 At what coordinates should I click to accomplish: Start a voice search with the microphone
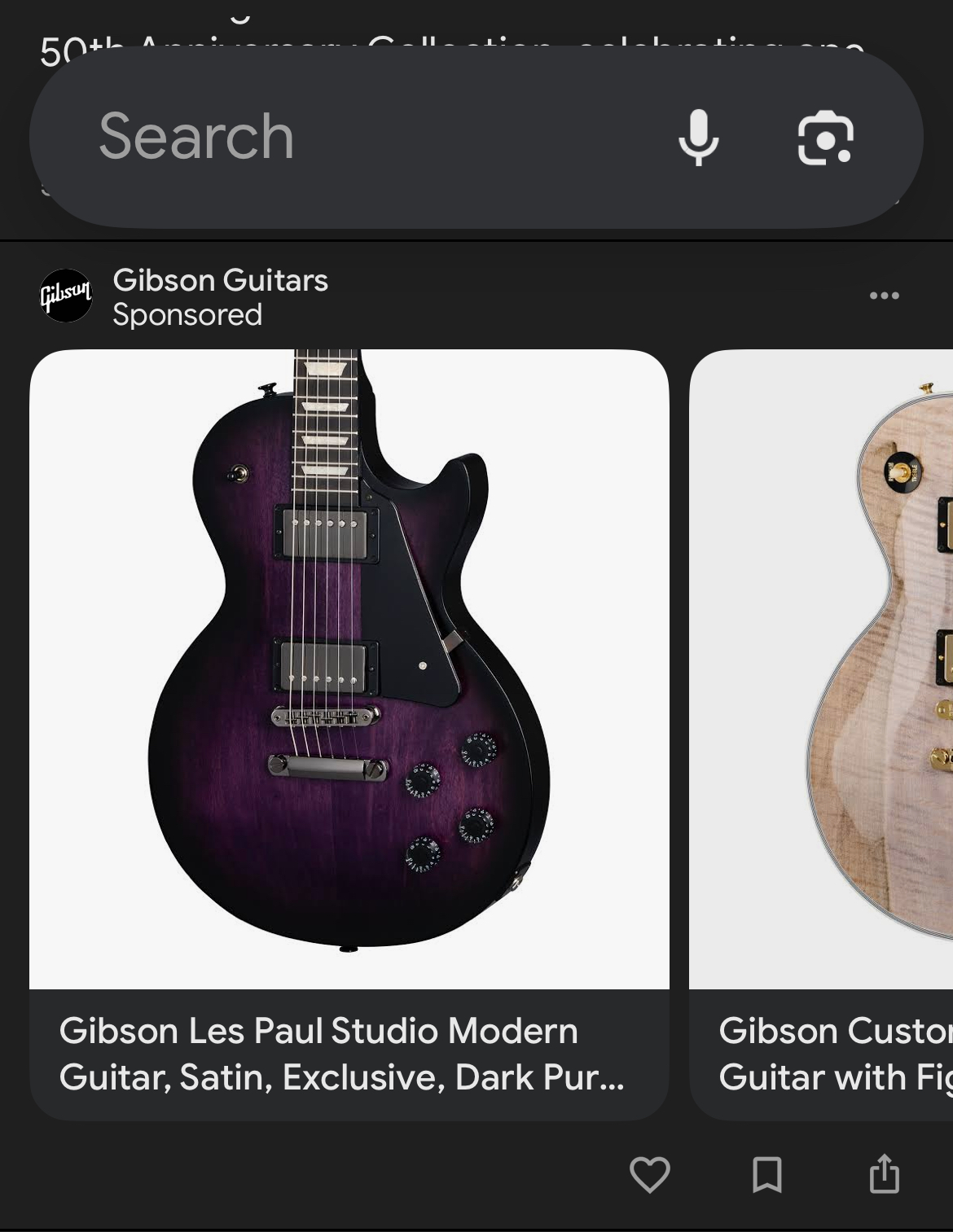pos(699,138)
